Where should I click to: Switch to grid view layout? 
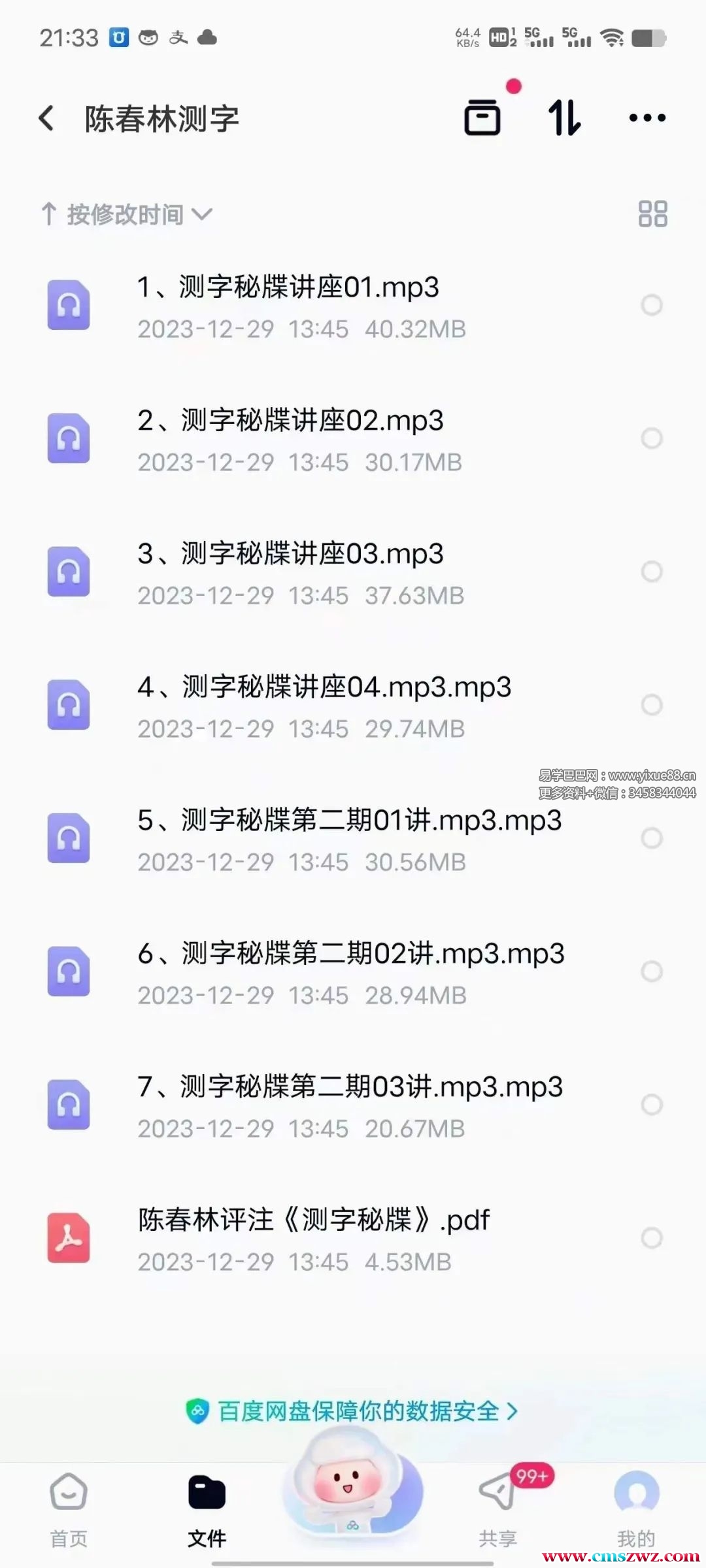point(652,214)
